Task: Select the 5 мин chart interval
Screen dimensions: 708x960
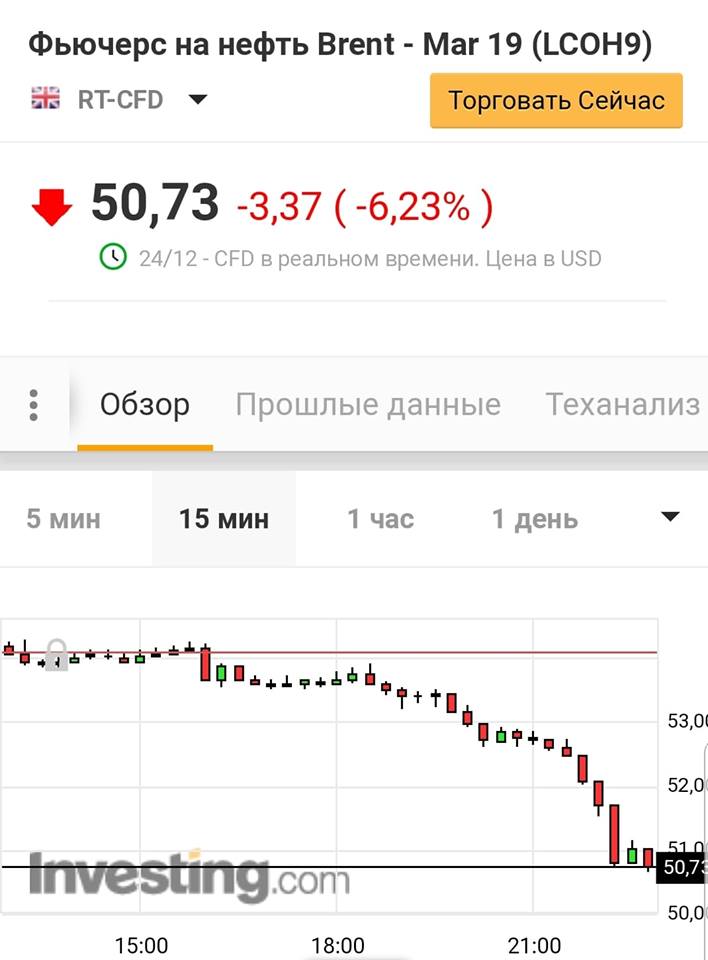Action: 63,519
